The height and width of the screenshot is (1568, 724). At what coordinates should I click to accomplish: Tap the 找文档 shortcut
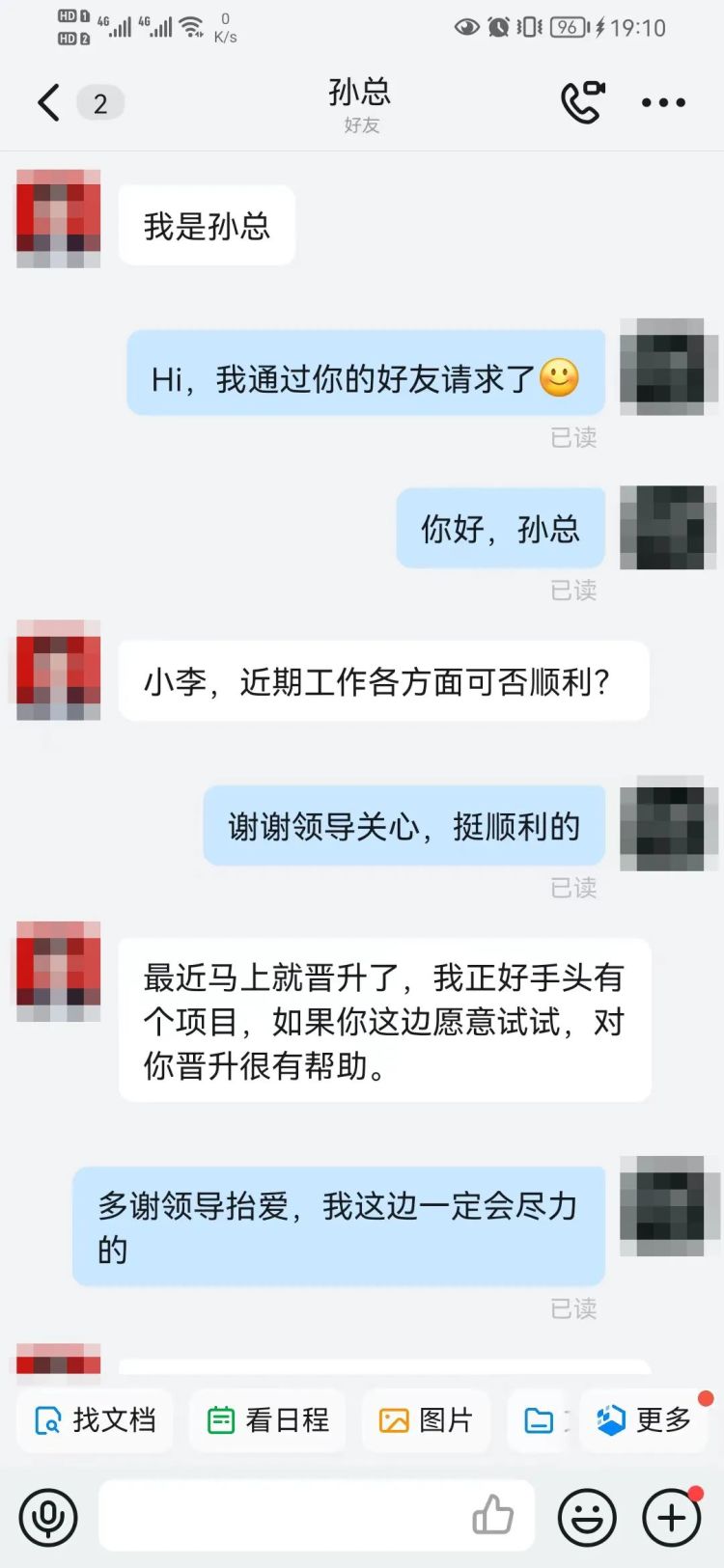95,1419
